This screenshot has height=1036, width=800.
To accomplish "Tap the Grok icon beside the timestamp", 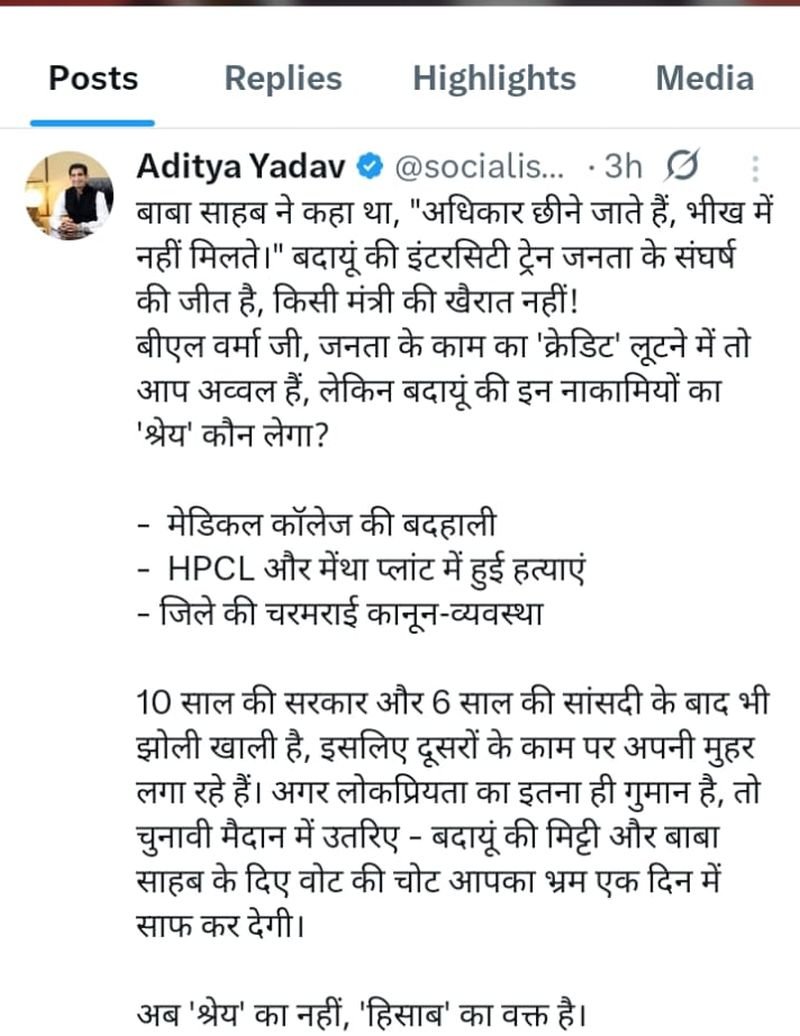I will point(681,165).
